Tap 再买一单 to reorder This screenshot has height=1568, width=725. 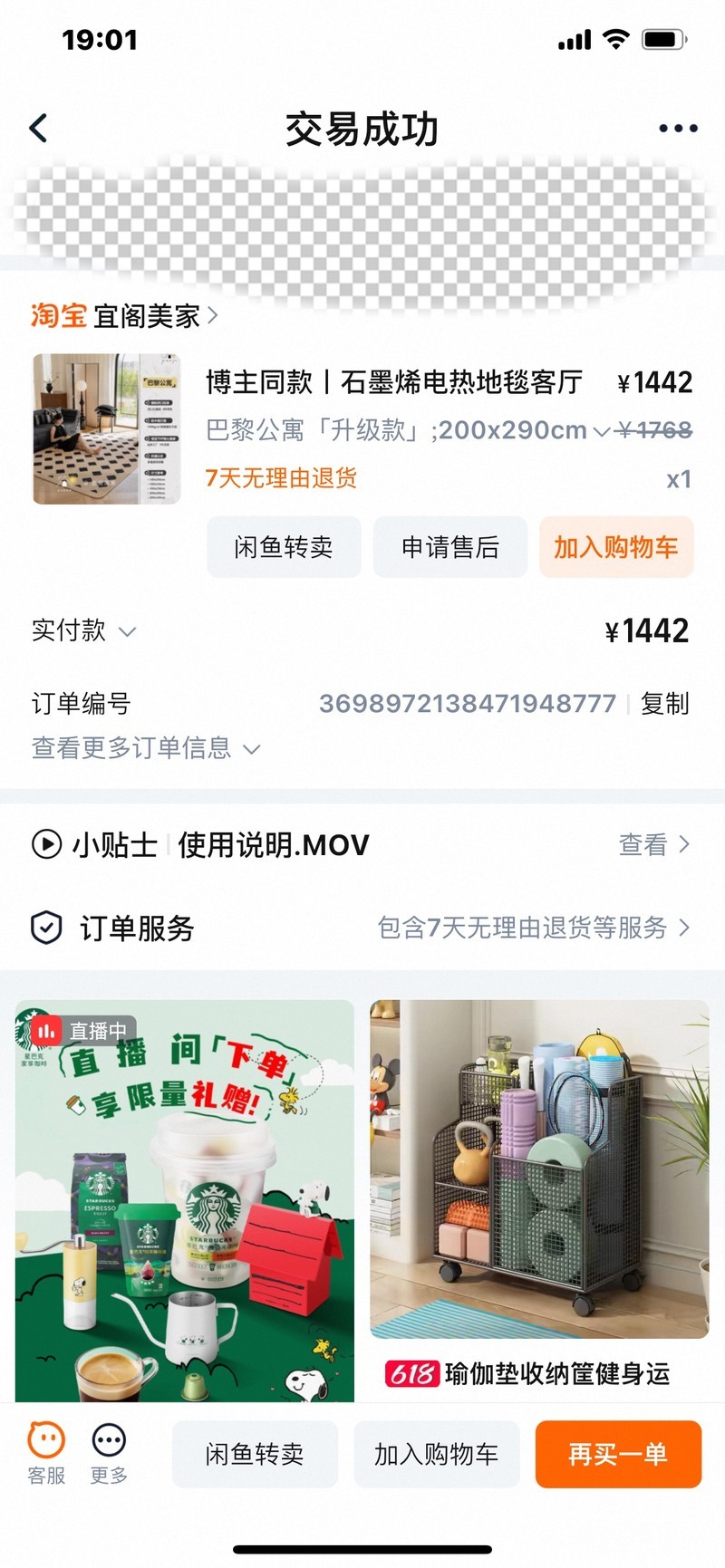pyautogui.click(x=618, y=1454)
